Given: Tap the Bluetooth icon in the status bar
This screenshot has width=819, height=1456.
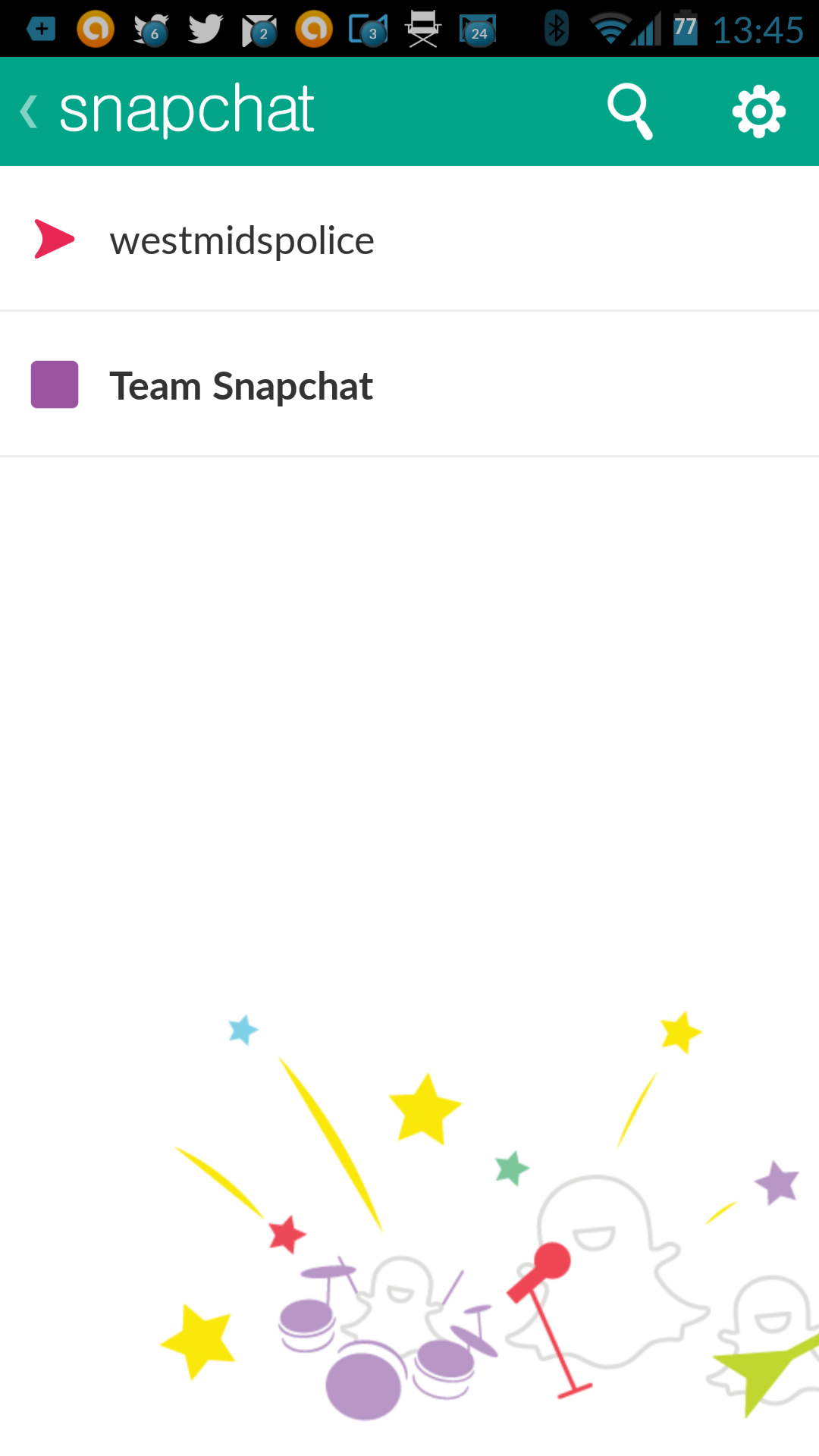Looking at the screenshot, I should point(556,30).
